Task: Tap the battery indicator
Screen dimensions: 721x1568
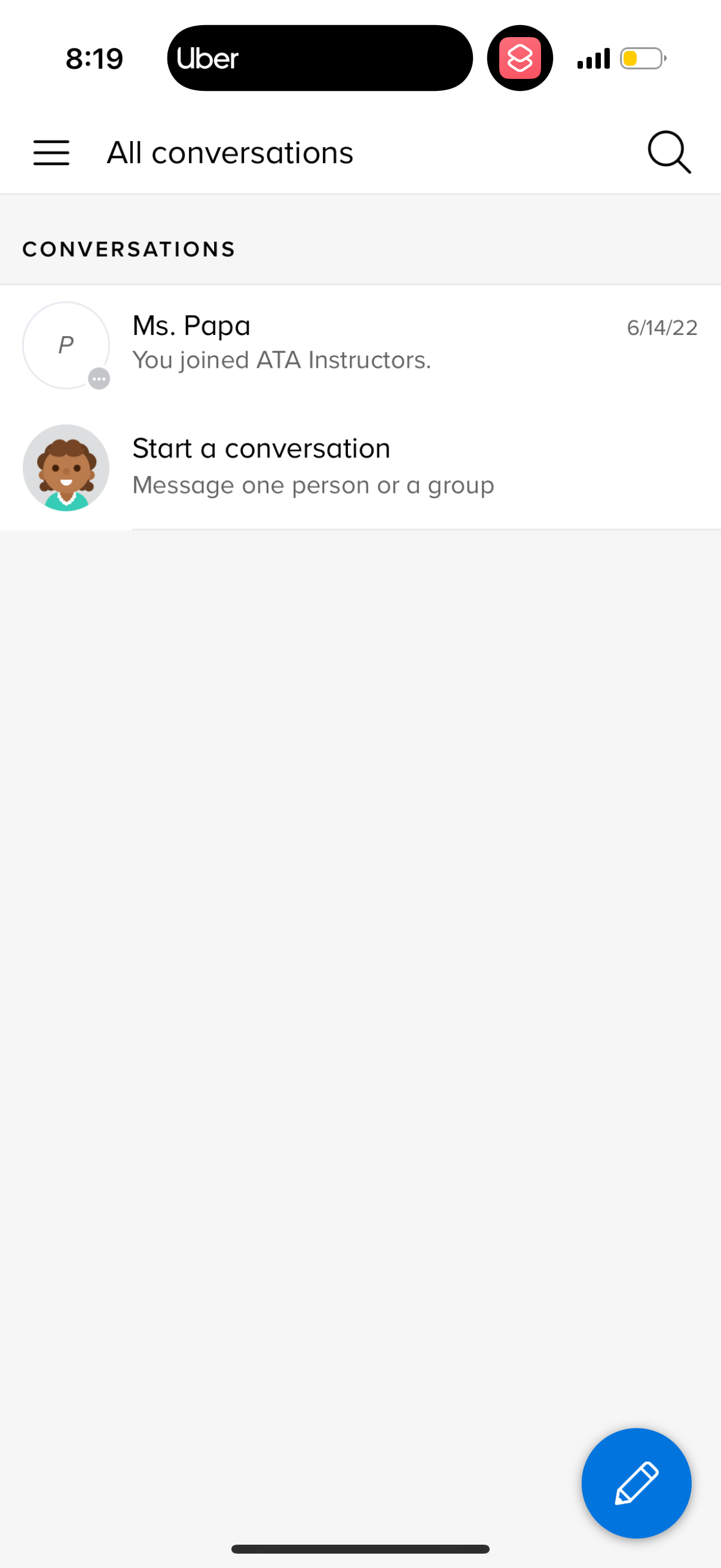Action: tap(641, 59)
